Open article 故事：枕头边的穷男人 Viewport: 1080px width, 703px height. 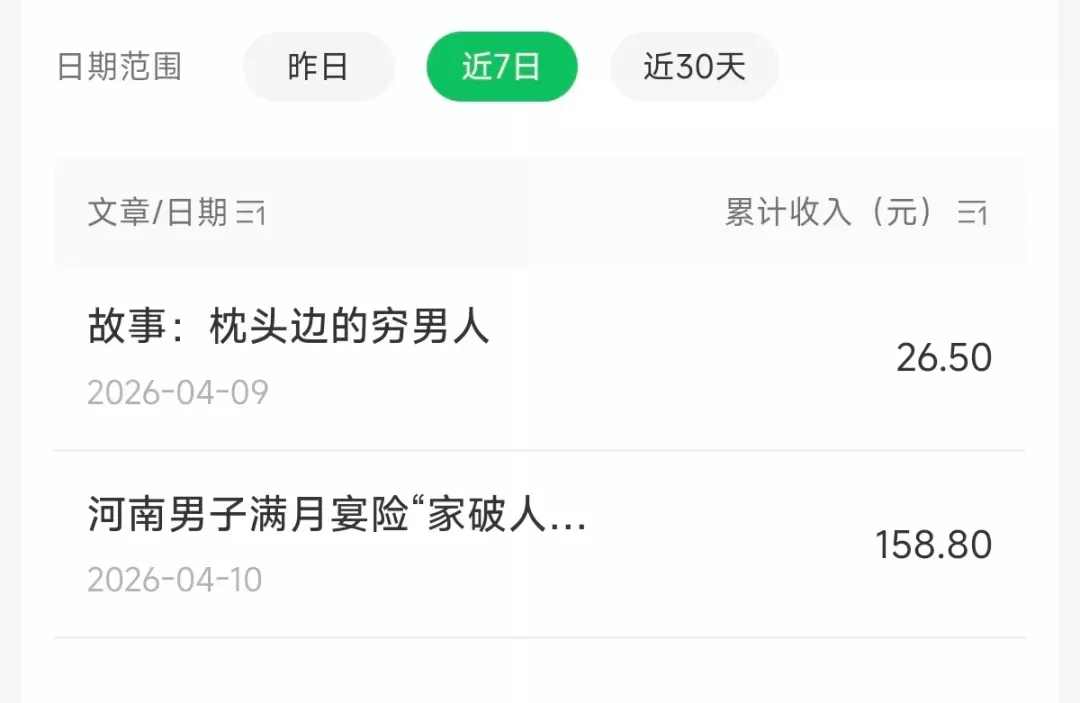point(289,328)
